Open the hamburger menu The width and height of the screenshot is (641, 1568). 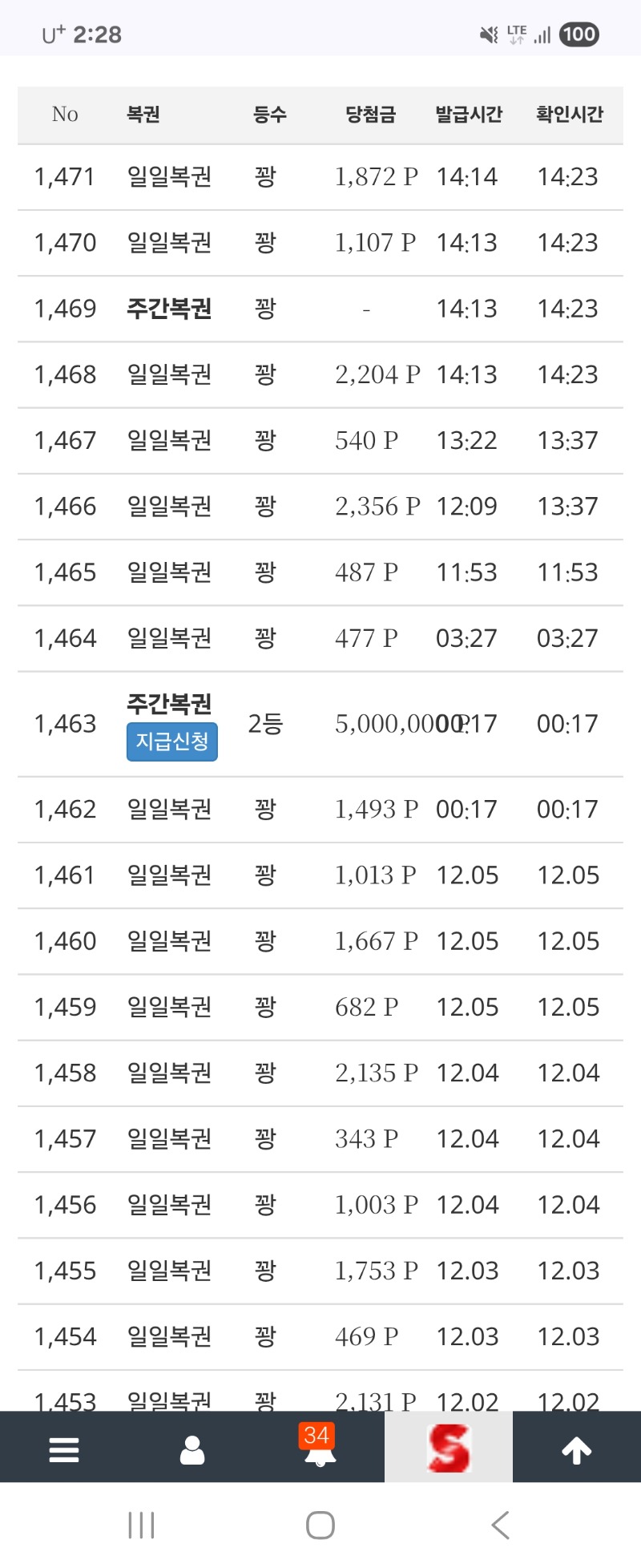[63, 1447]
